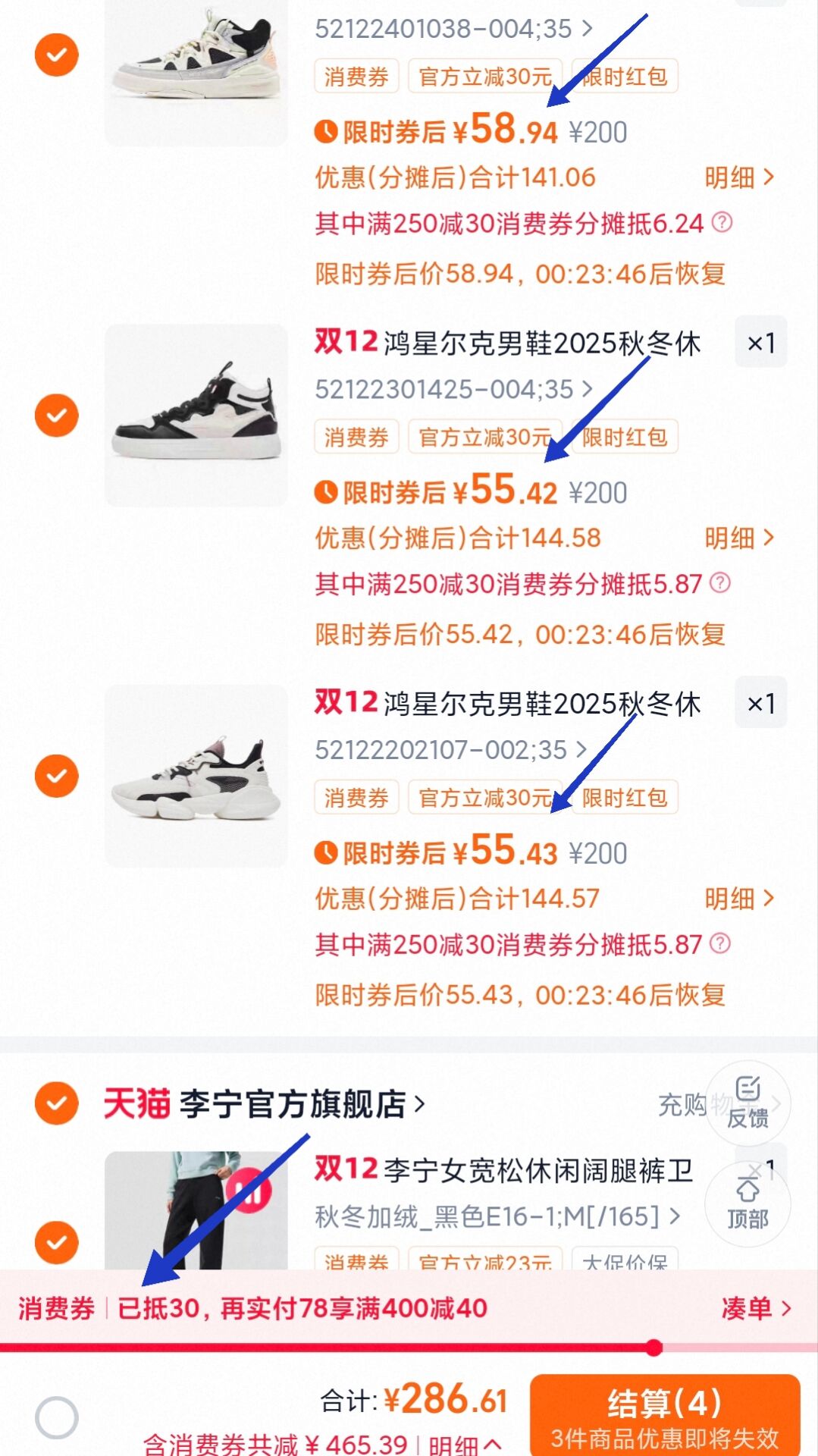
Task: Jump back to top with 顶部
Action: pyautogui.click(x=747, y=1204)
